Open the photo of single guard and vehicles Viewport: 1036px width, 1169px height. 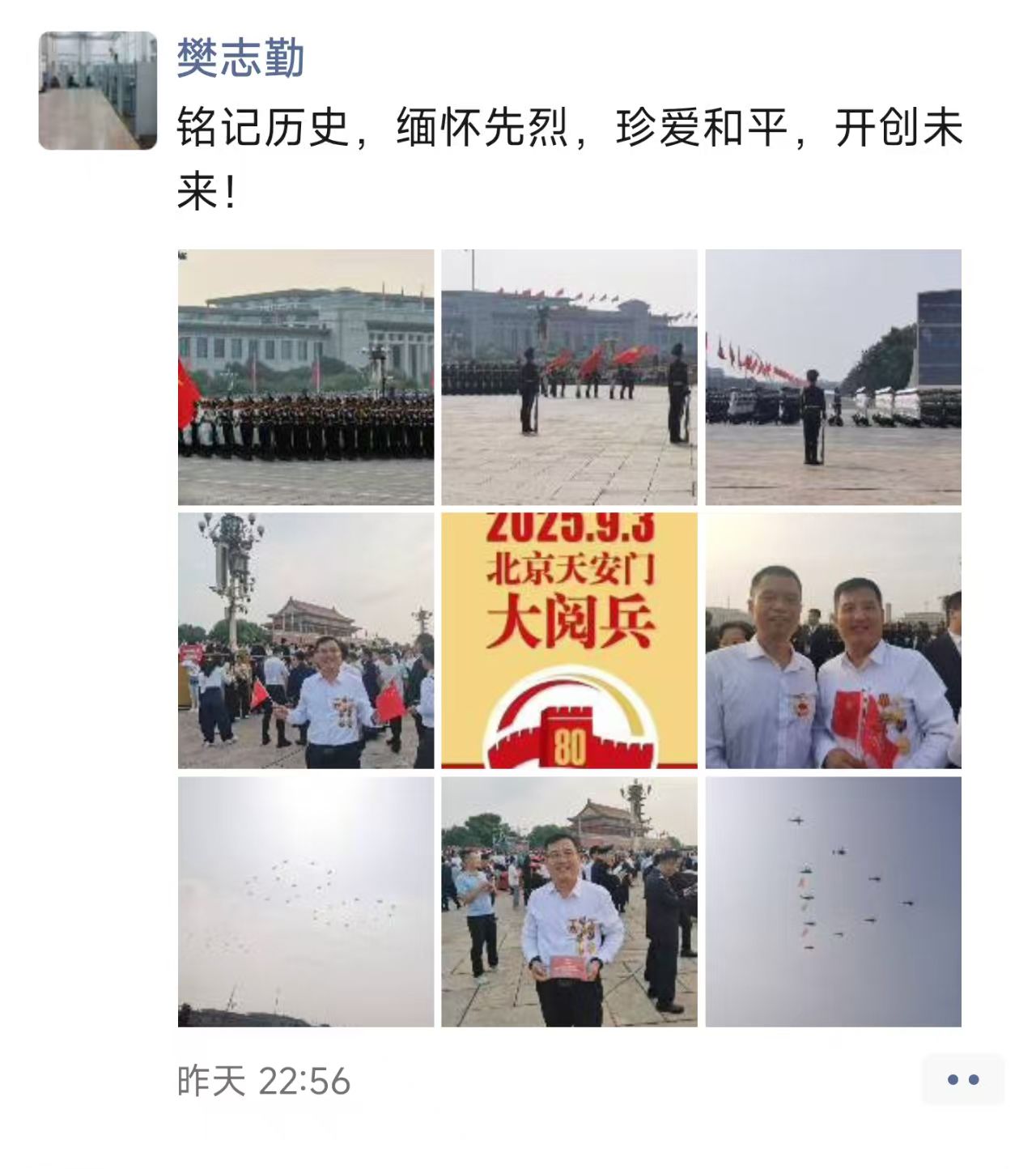click(x=833, y=377)
